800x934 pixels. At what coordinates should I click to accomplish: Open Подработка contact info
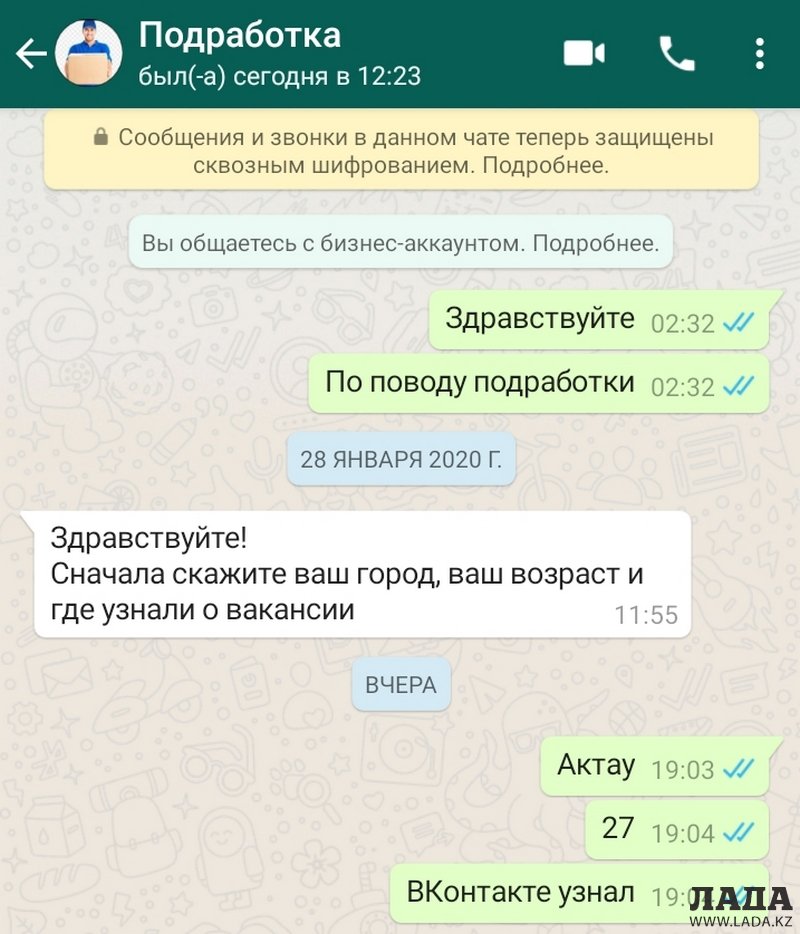tap(240, 52)
